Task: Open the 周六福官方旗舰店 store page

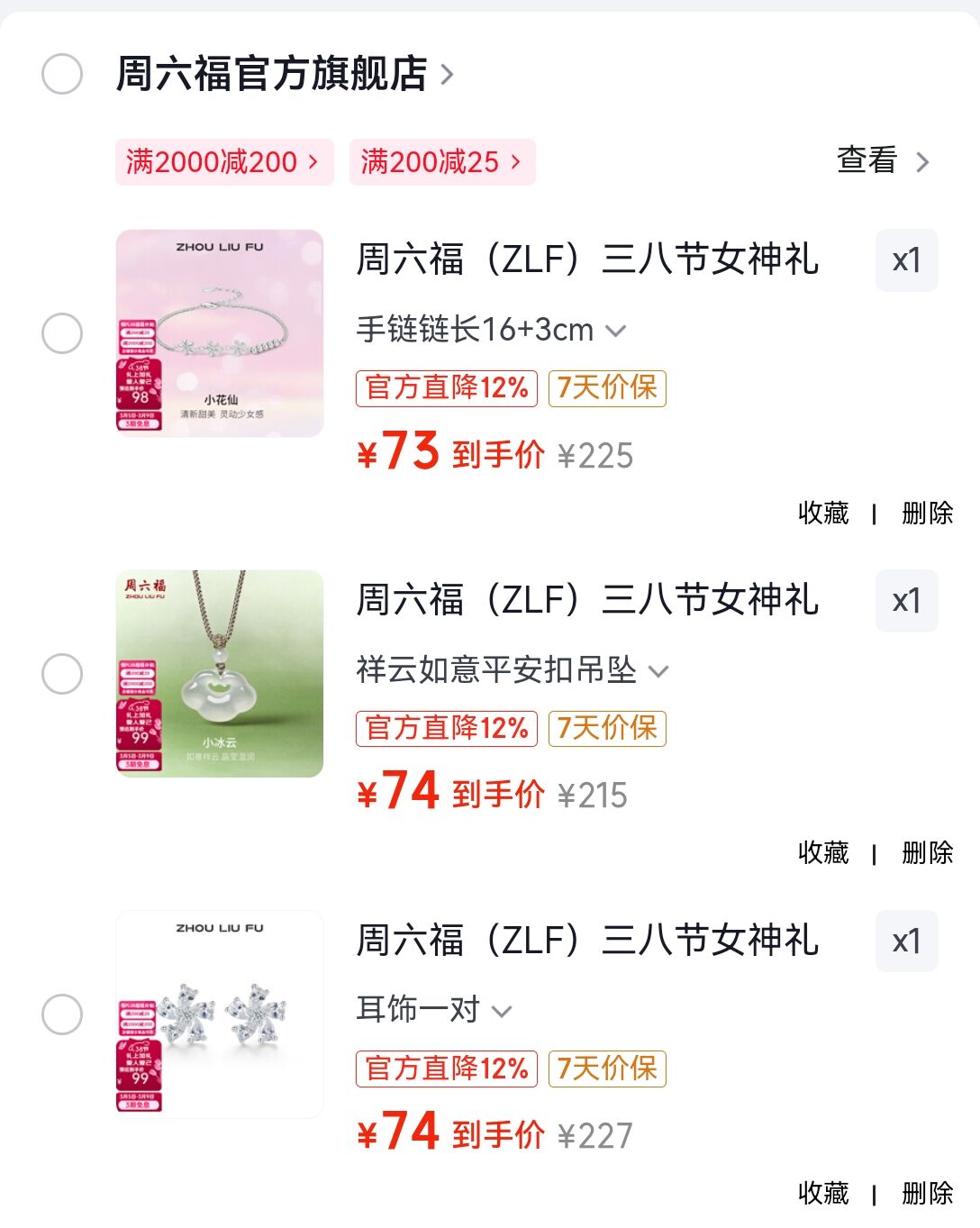Action: coord(284,74)
